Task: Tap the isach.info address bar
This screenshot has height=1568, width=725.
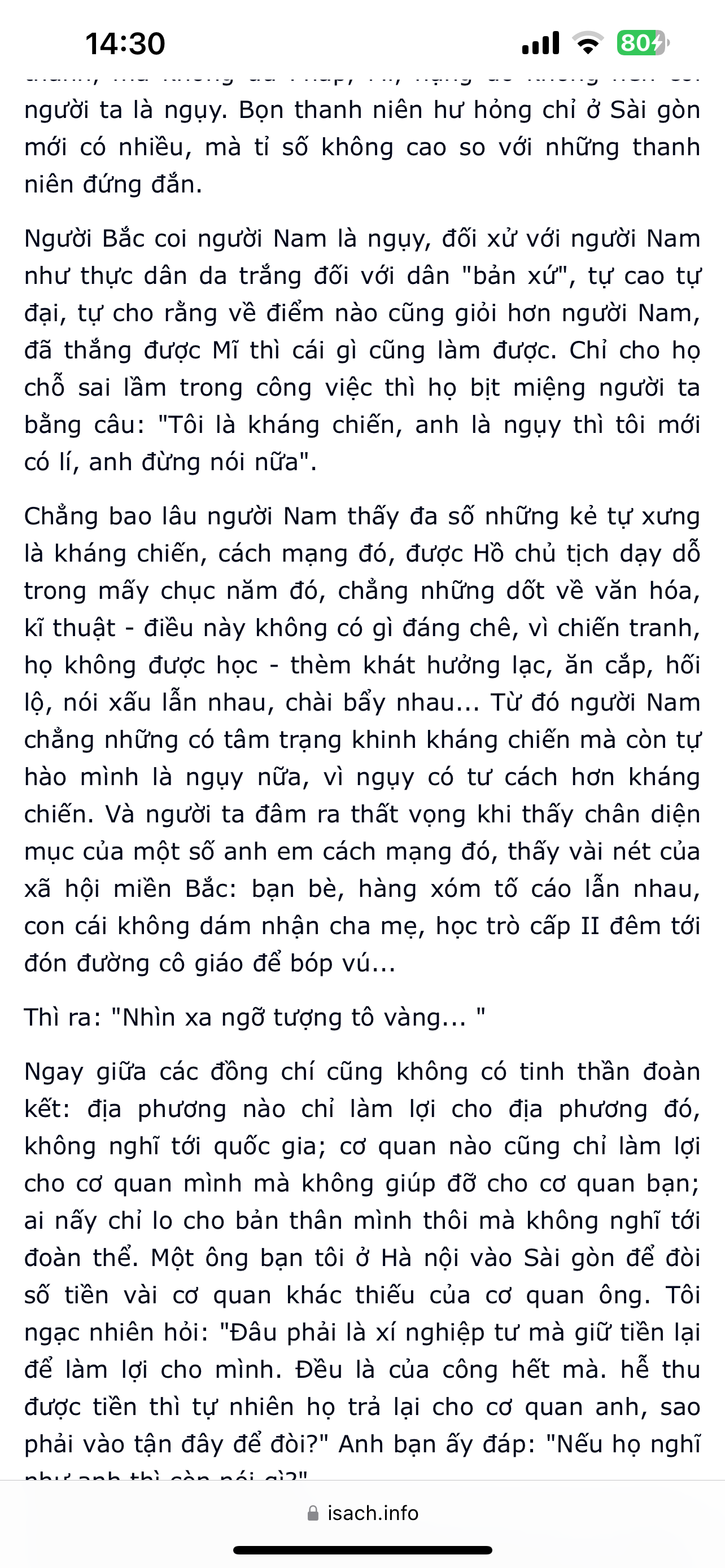Action: pyautogui.click(x=364, y=1513)
